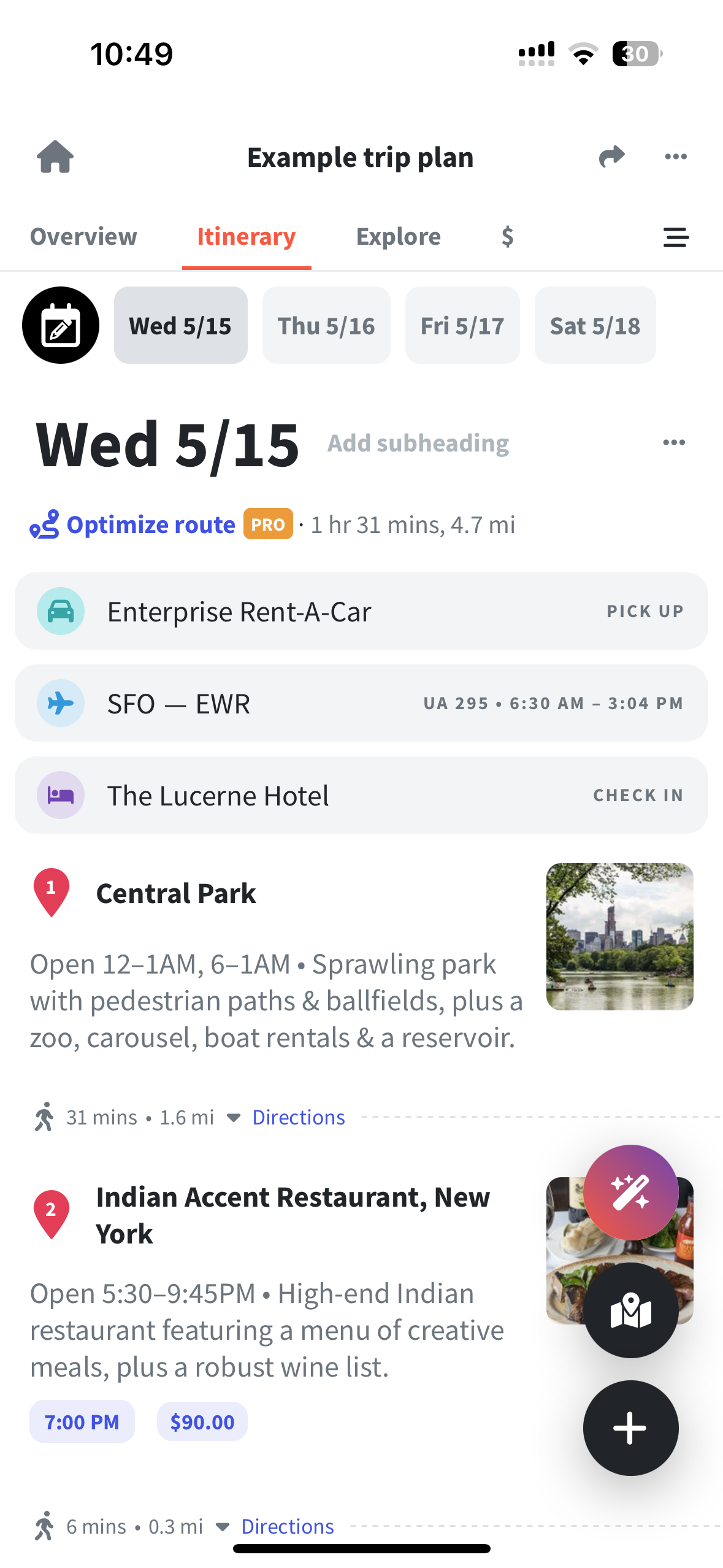Add a subheading for Wed 5/15
Screen dimensions: 723x1568
(x=418, y=443)
